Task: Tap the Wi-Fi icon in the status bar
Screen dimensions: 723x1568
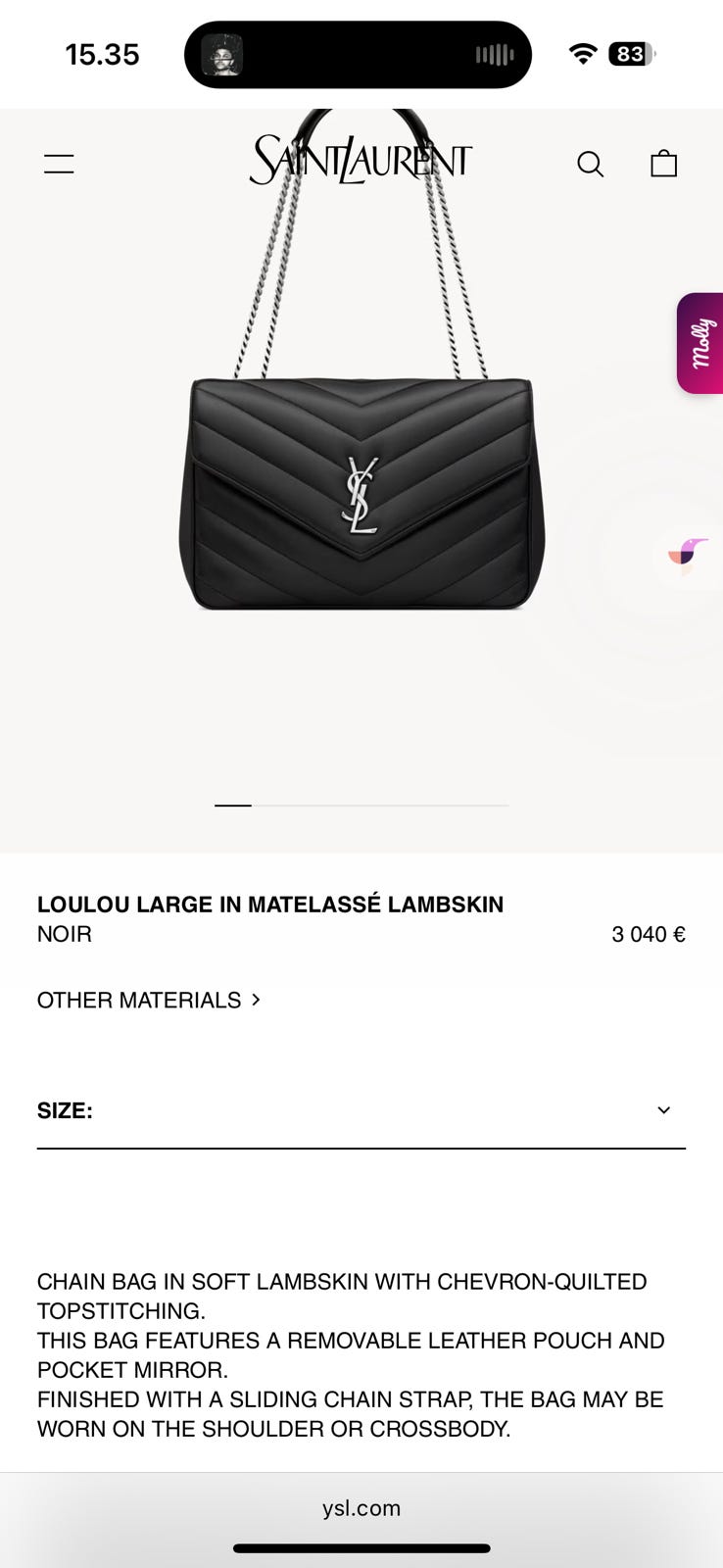Action: (x=582, y=54)
